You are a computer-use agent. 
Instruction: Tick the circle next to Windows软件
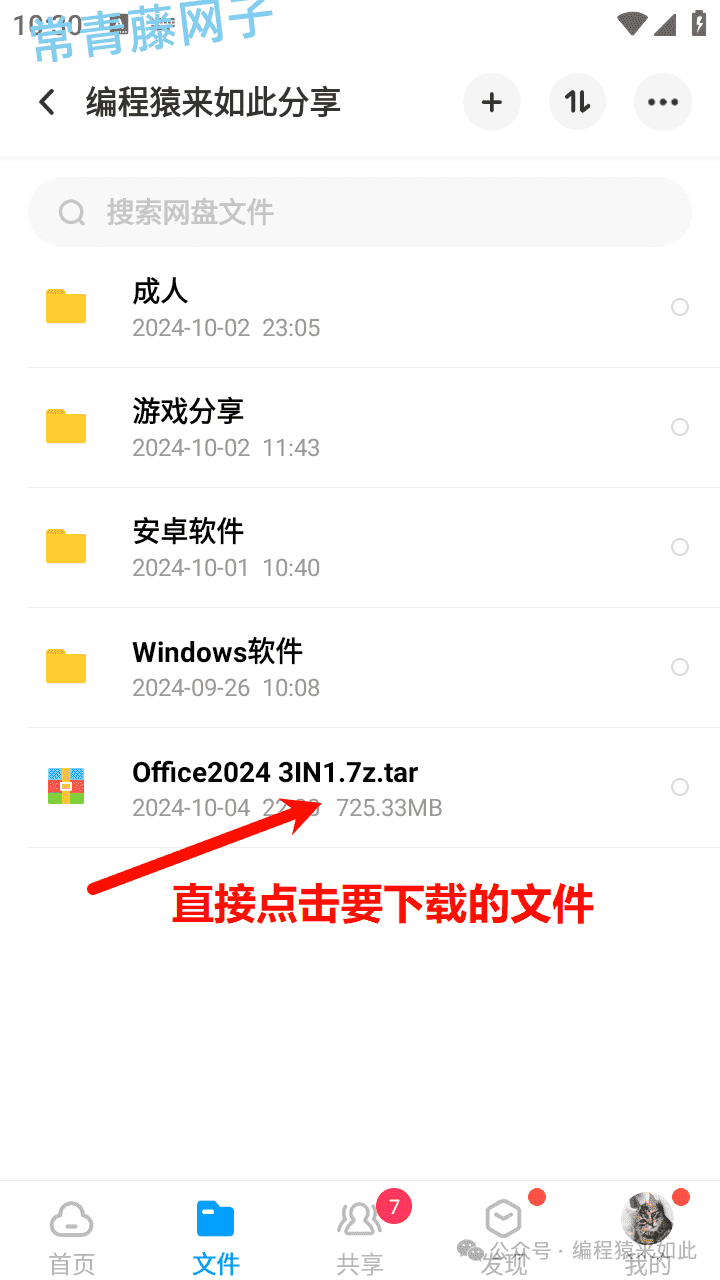point(680,667)
